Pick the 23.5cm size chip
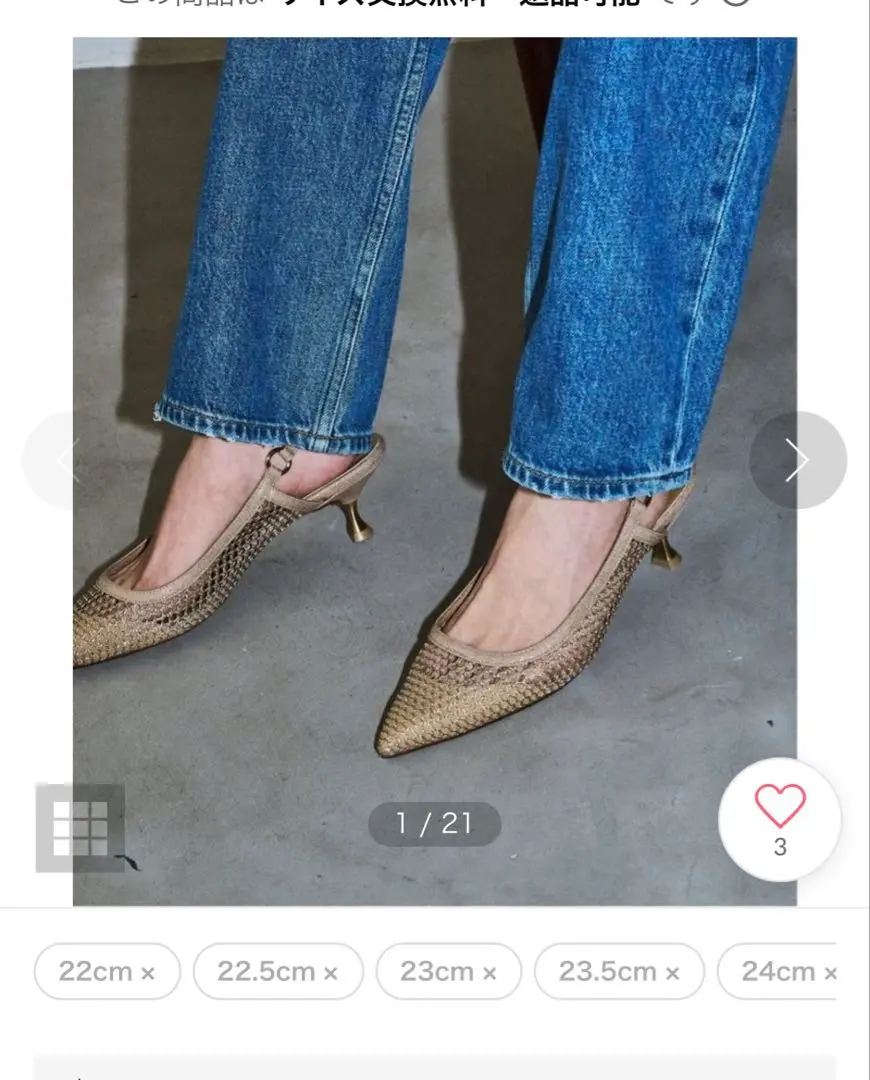870x1080 pixels. [618, 971]
